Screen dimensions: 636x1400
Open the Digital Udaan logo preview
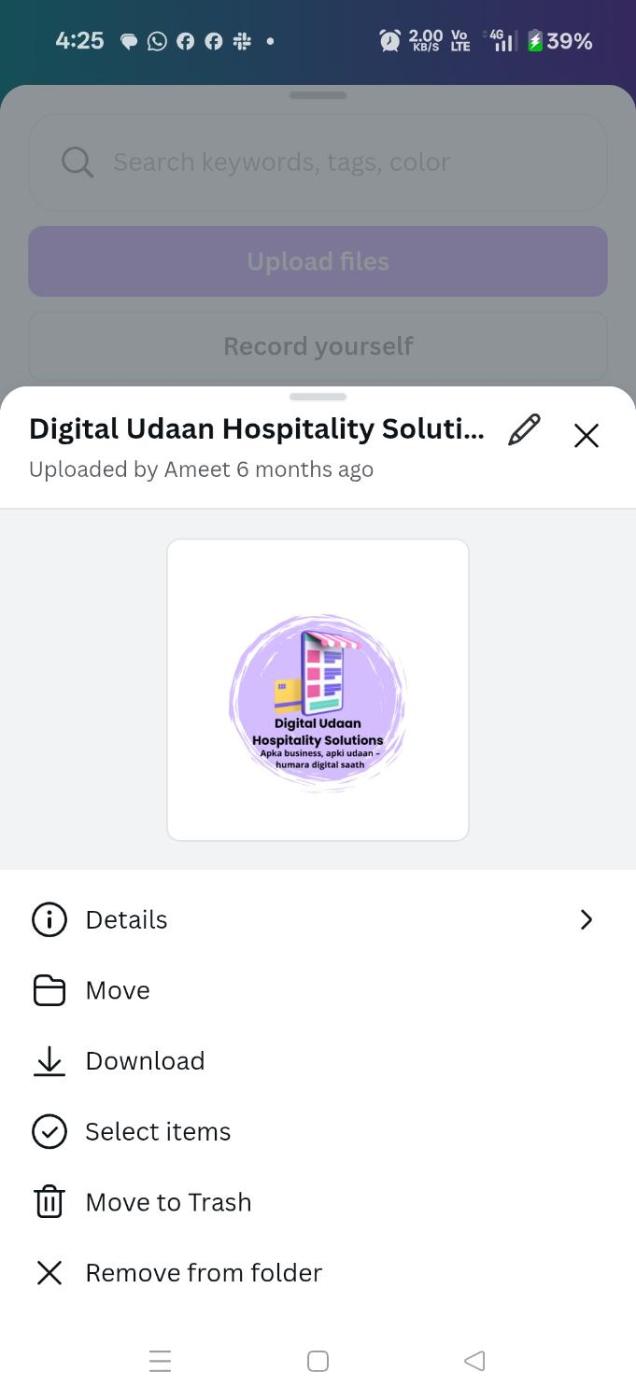coord(318,690)
